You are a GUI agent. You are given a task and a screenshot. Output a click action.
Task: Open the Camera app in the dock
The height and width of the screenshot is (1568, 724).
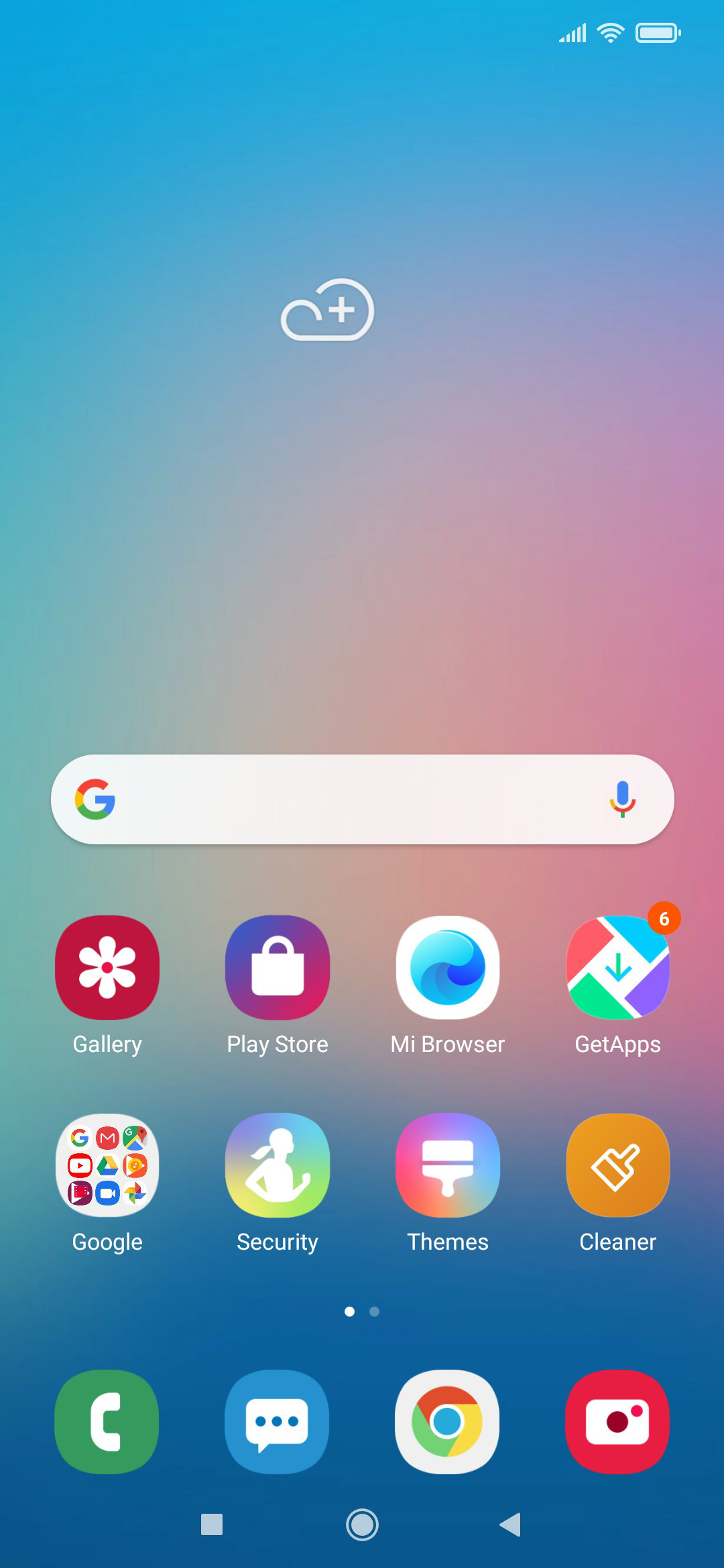coord(618,1422)
